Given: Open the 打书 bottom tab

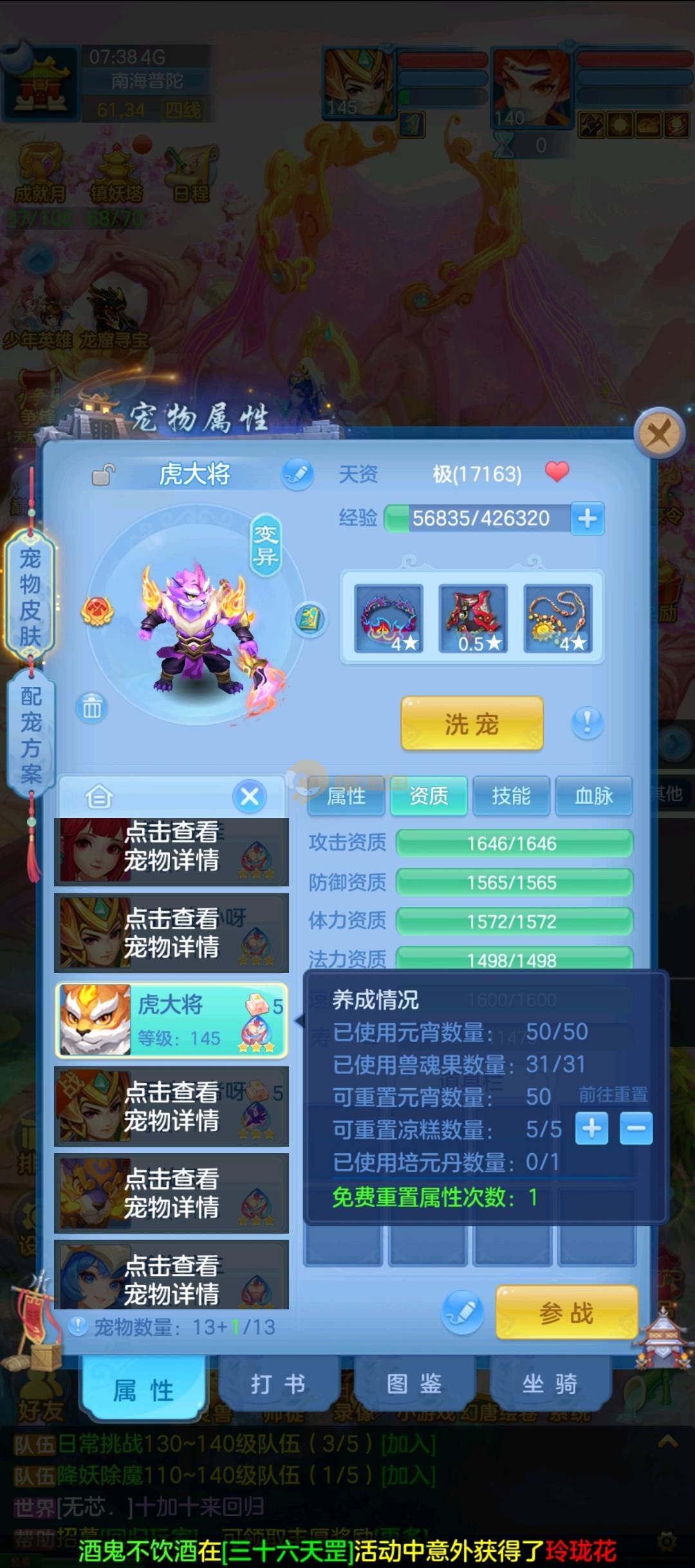Looking at the screenshot, I should 278,1384.
